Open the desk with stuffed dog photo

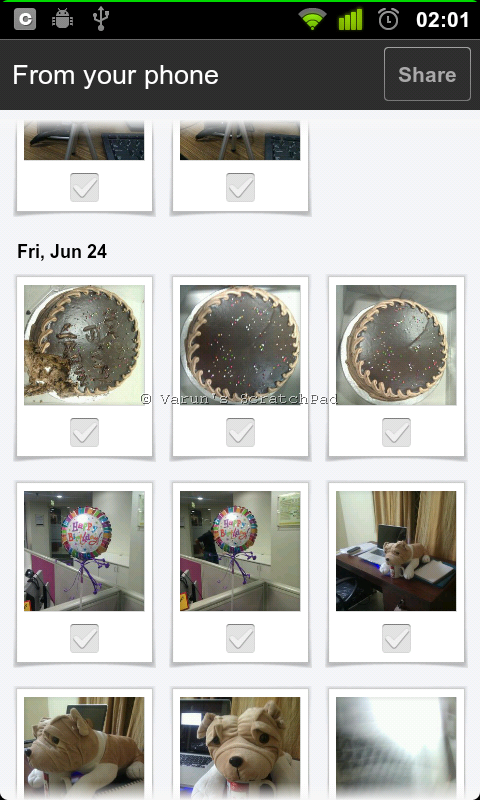396,551
